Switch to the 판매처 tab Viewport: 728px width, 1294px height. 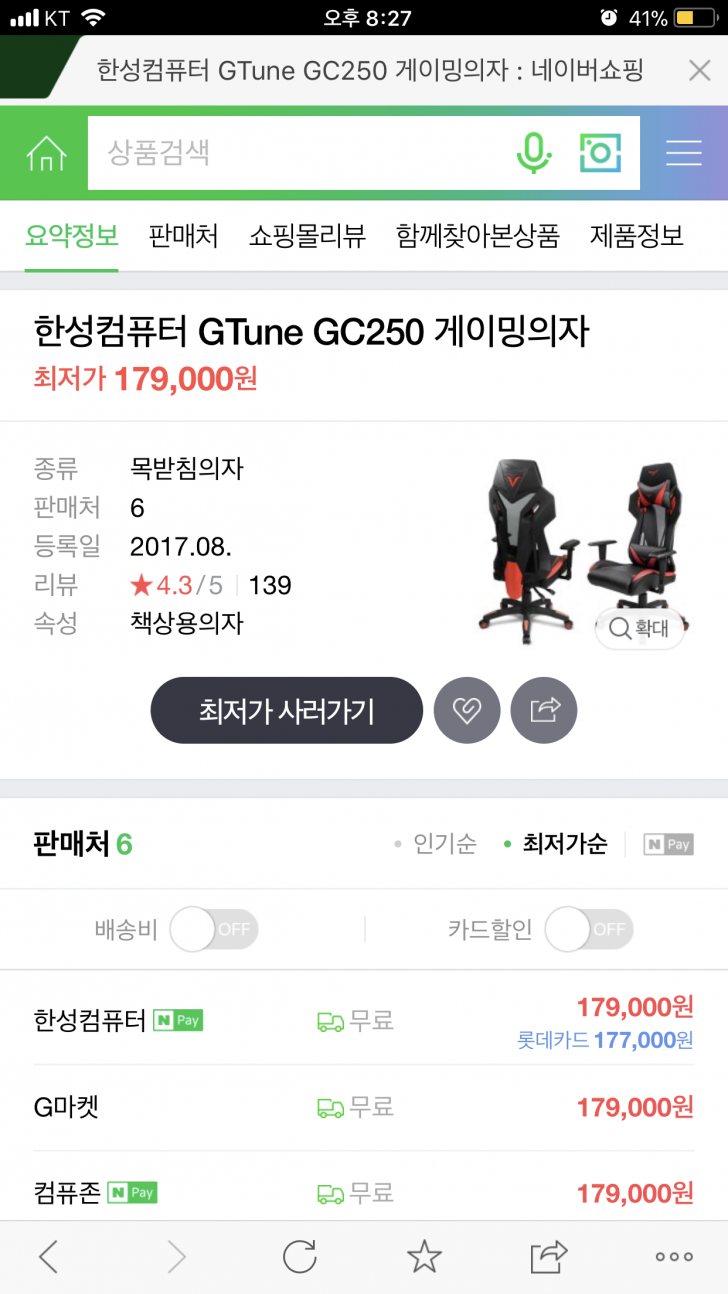click(183, 236)
